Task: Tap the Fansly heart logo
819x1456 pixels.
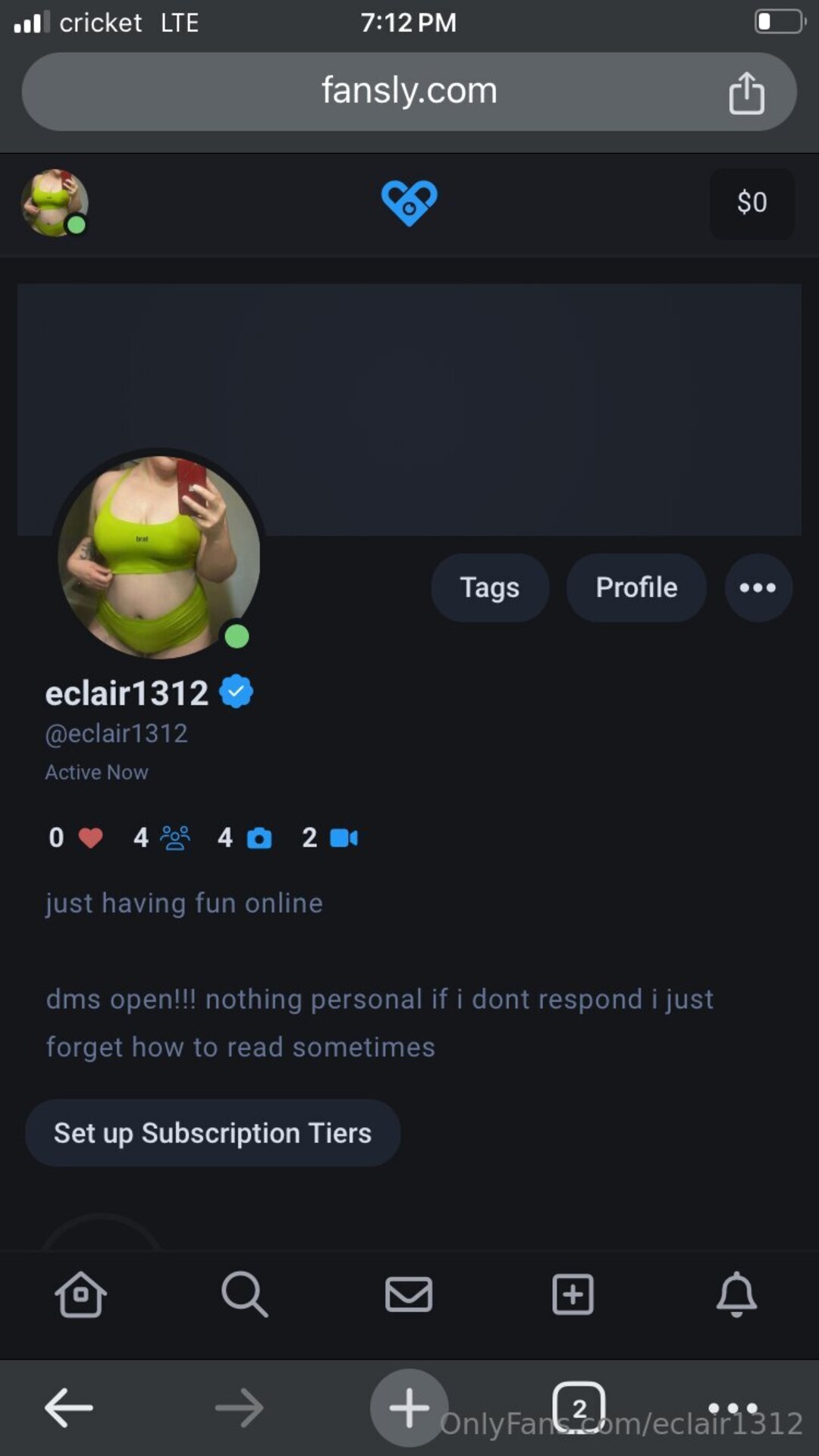Action: click(409, 203)
